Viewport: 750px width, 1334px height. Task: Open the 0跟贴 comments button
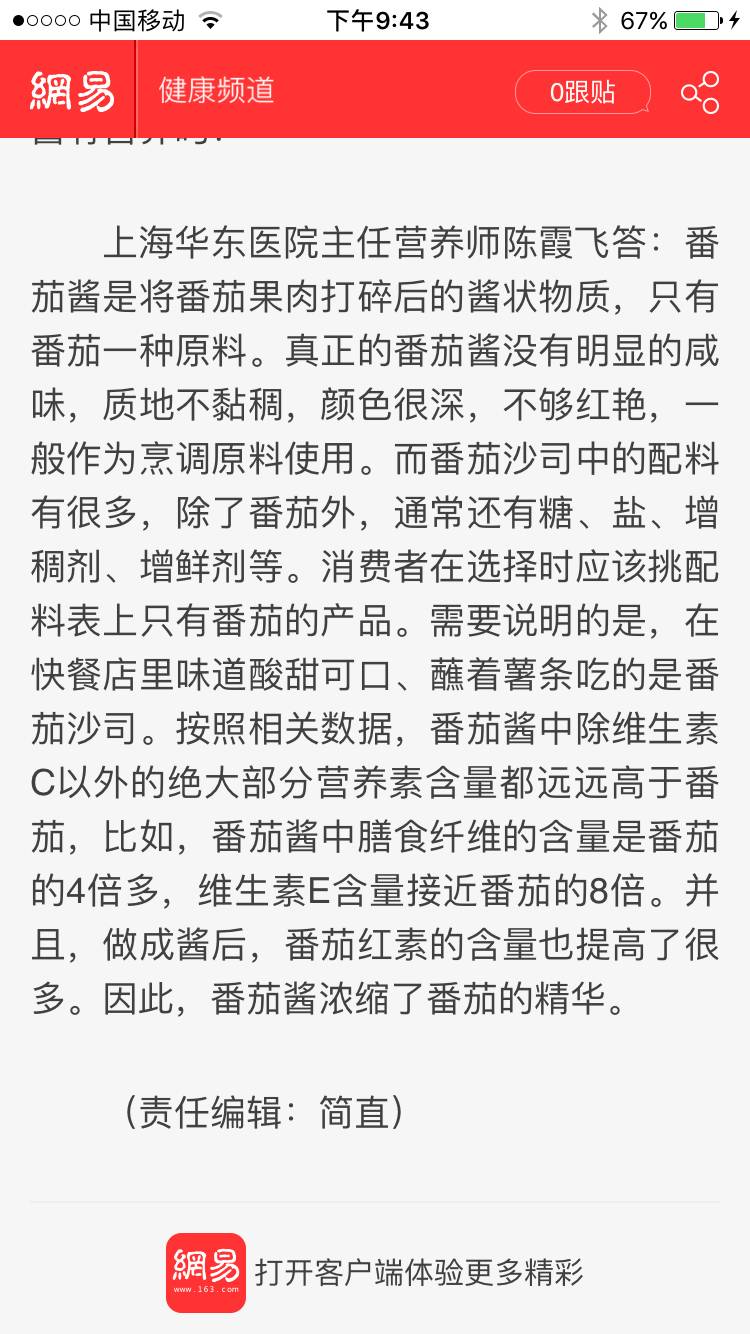(x=582, y=93)
